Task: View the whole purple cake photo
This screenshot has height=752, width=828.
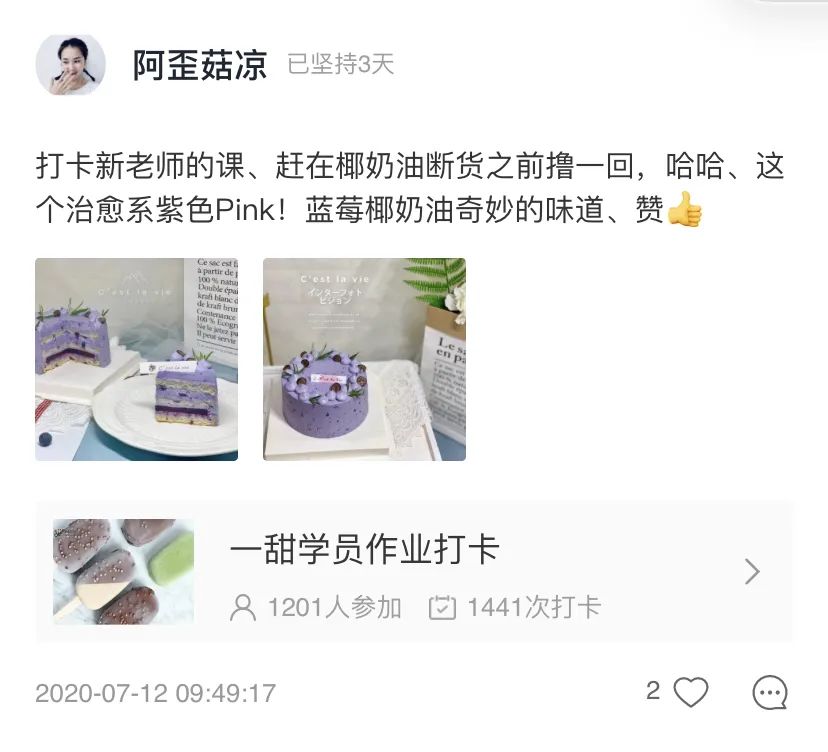Action: [x=364, y=360]
